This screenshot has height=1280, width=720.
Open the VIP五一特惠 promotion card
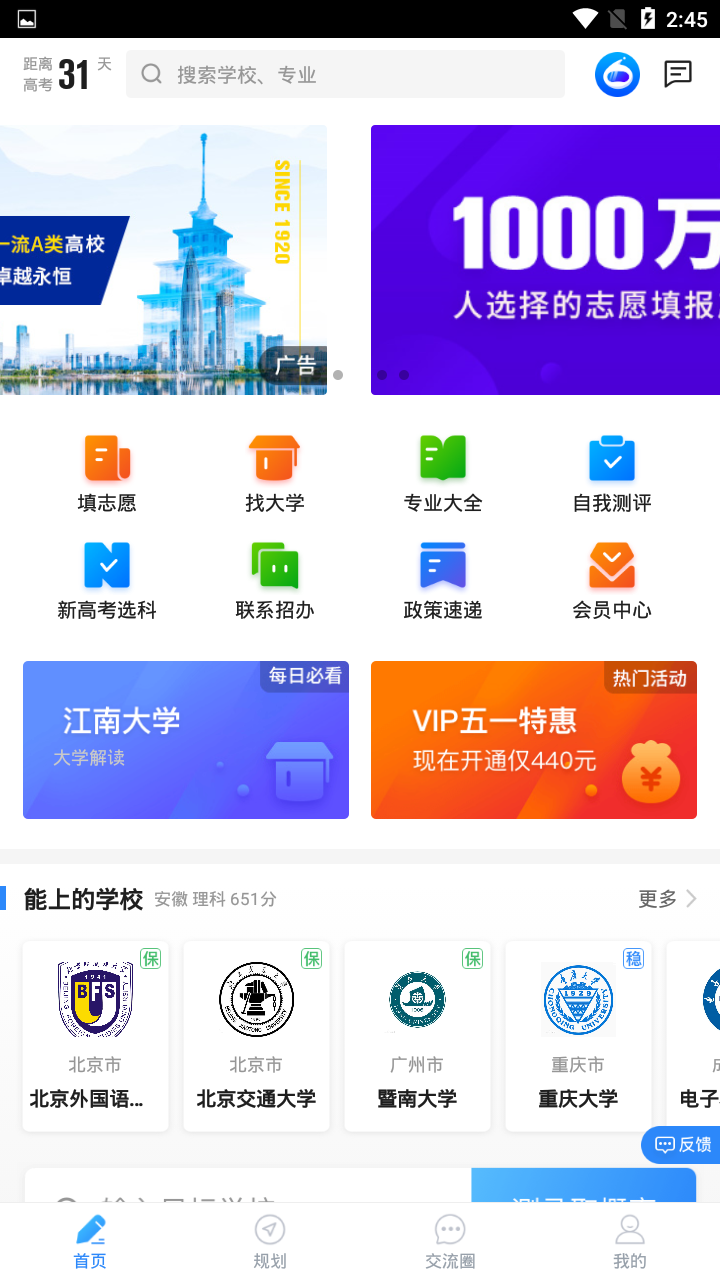click(x=534, y=740)
